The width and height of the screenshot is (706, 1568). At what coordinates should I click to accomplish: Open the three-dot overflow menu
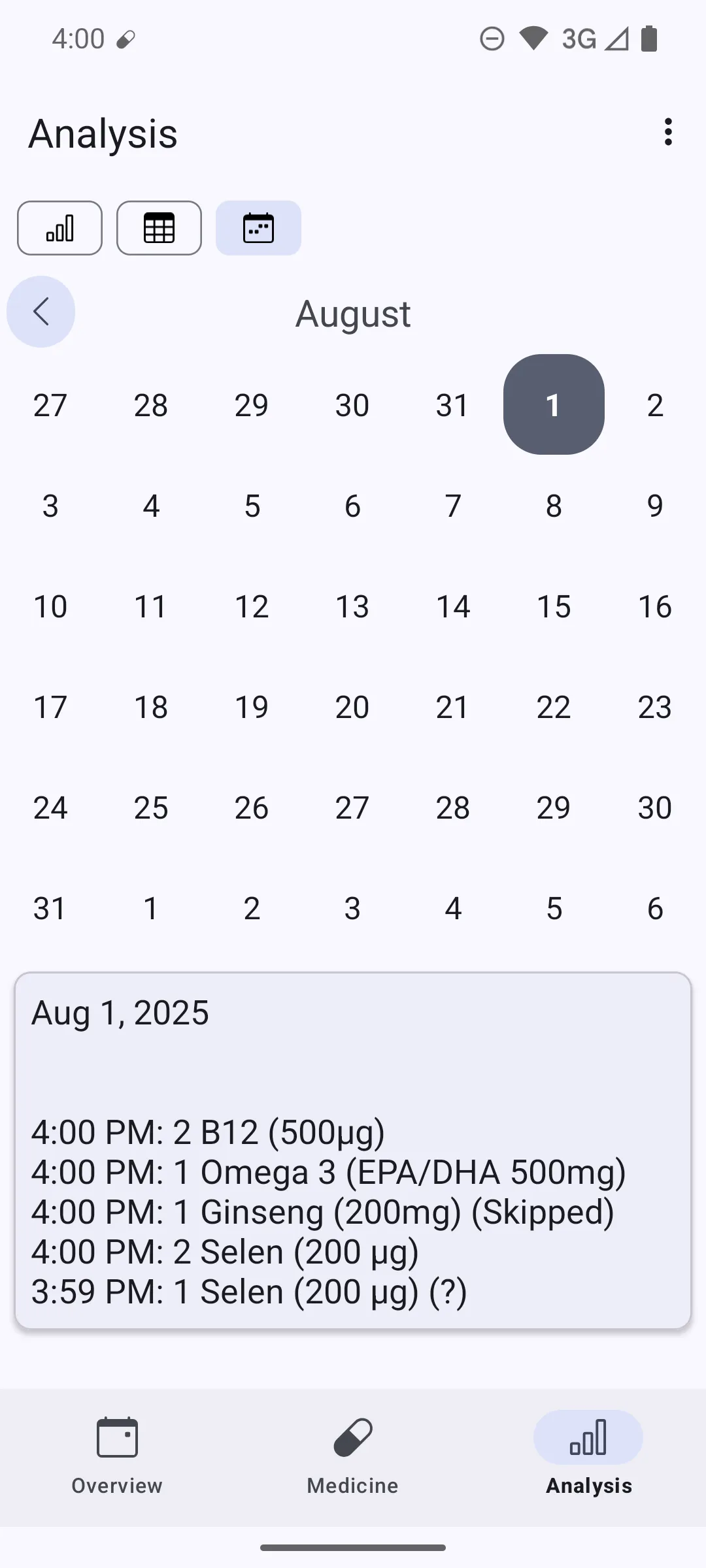click(667, 133)
